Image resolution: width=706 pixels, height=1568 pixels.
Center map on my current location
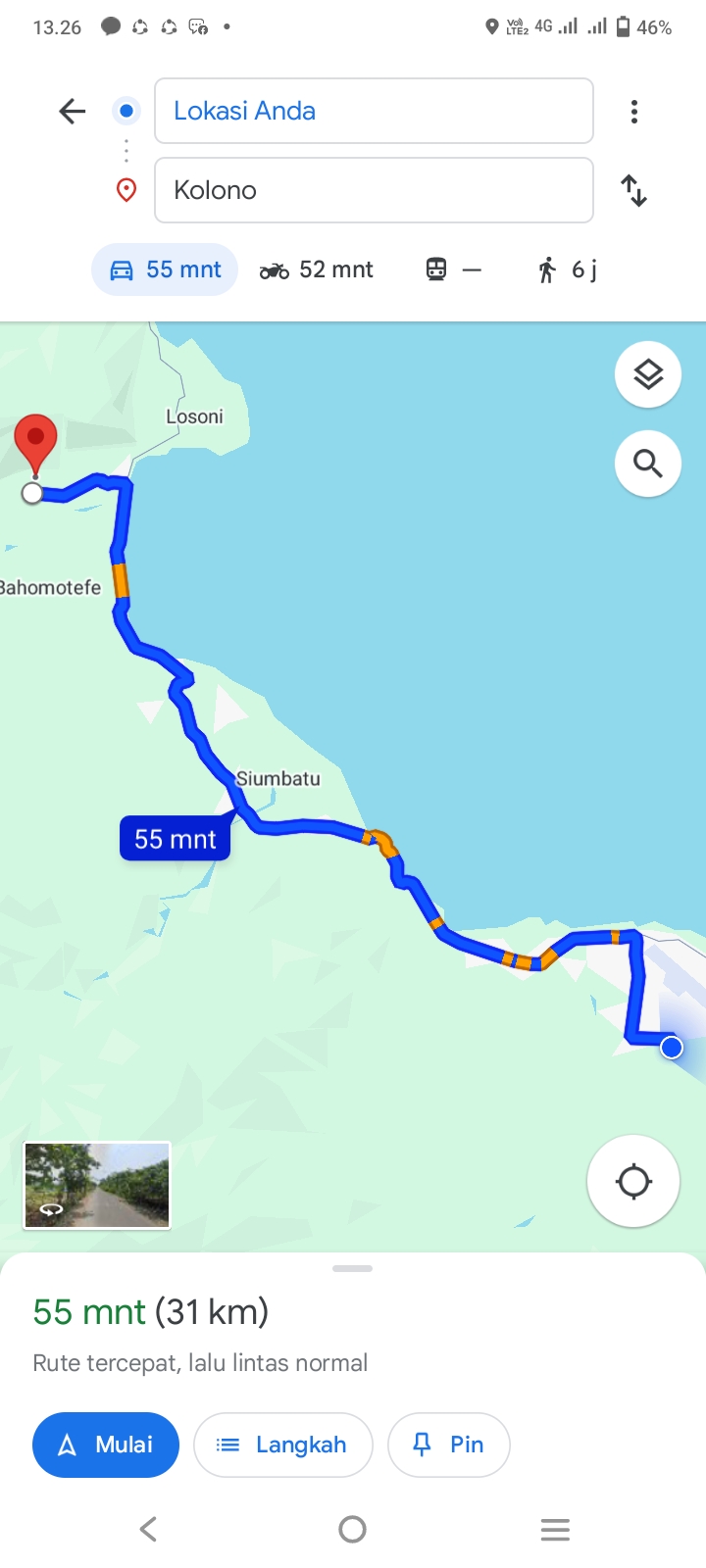pos(633,1181)
